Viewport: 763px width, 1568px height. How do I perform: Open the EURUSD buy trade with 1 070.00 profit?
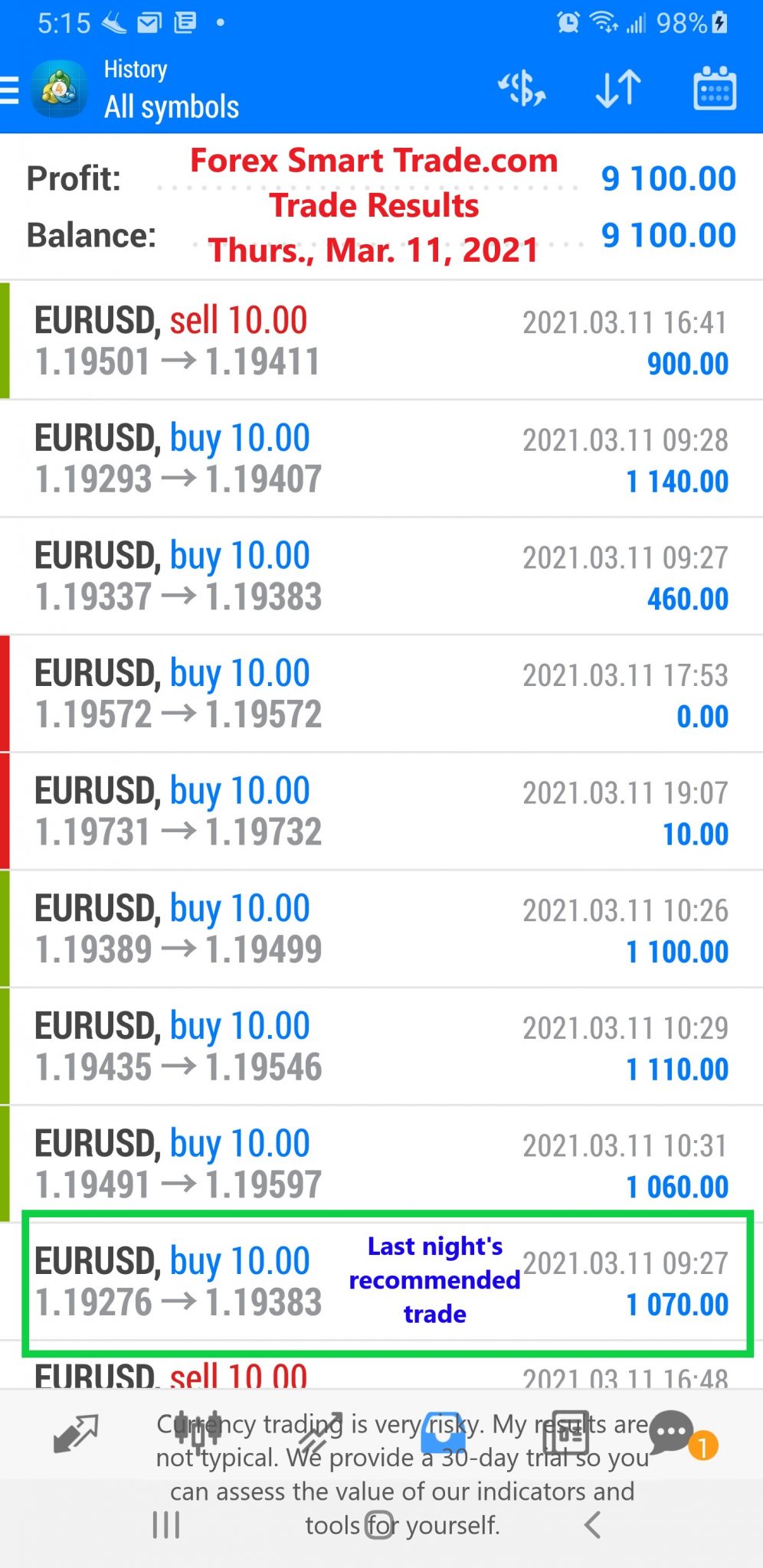(x=381, y=1282)
